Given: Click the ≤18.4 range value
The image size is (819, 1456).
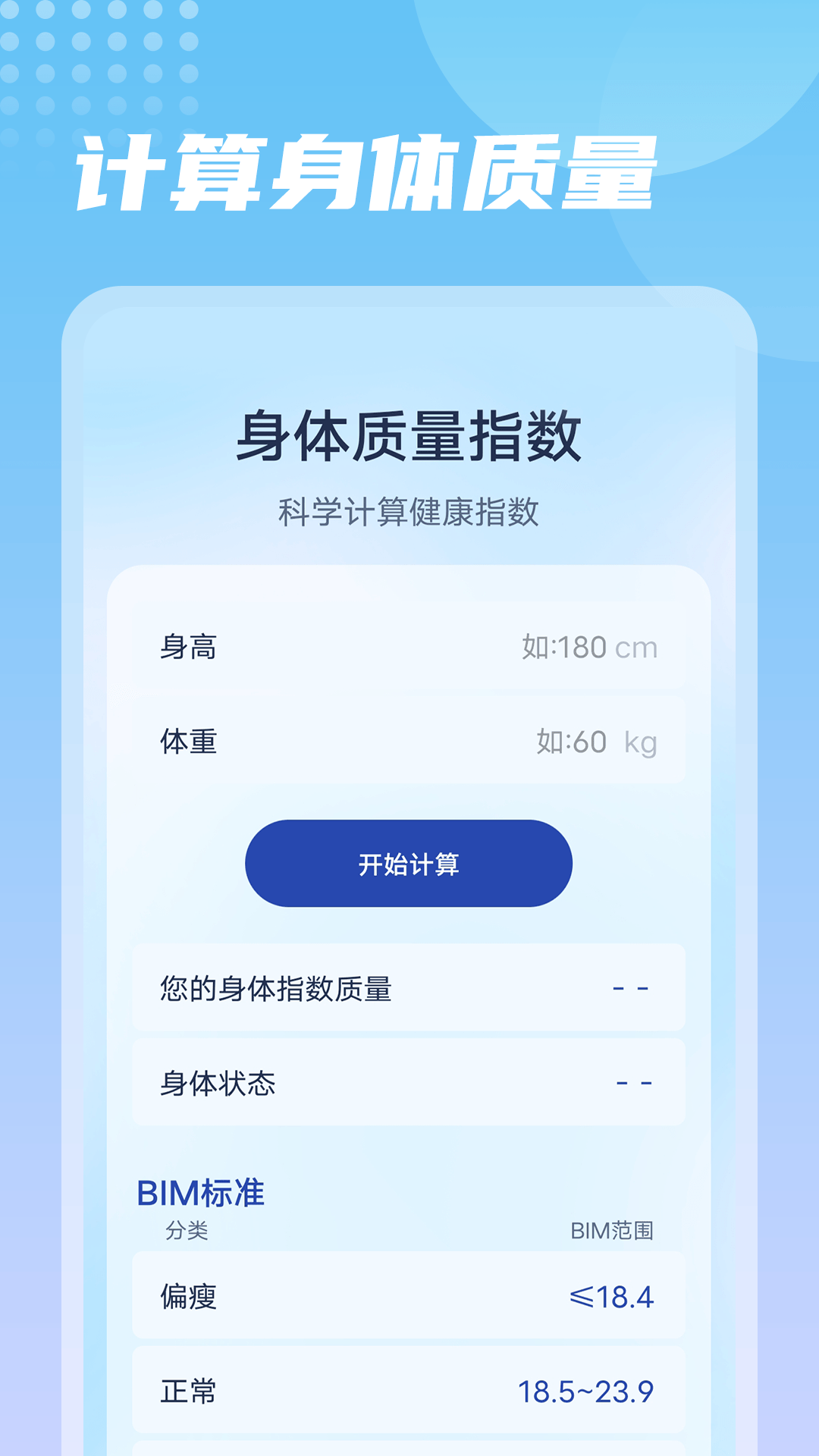Looking at the screenshot, I should tap(611, 1296).
